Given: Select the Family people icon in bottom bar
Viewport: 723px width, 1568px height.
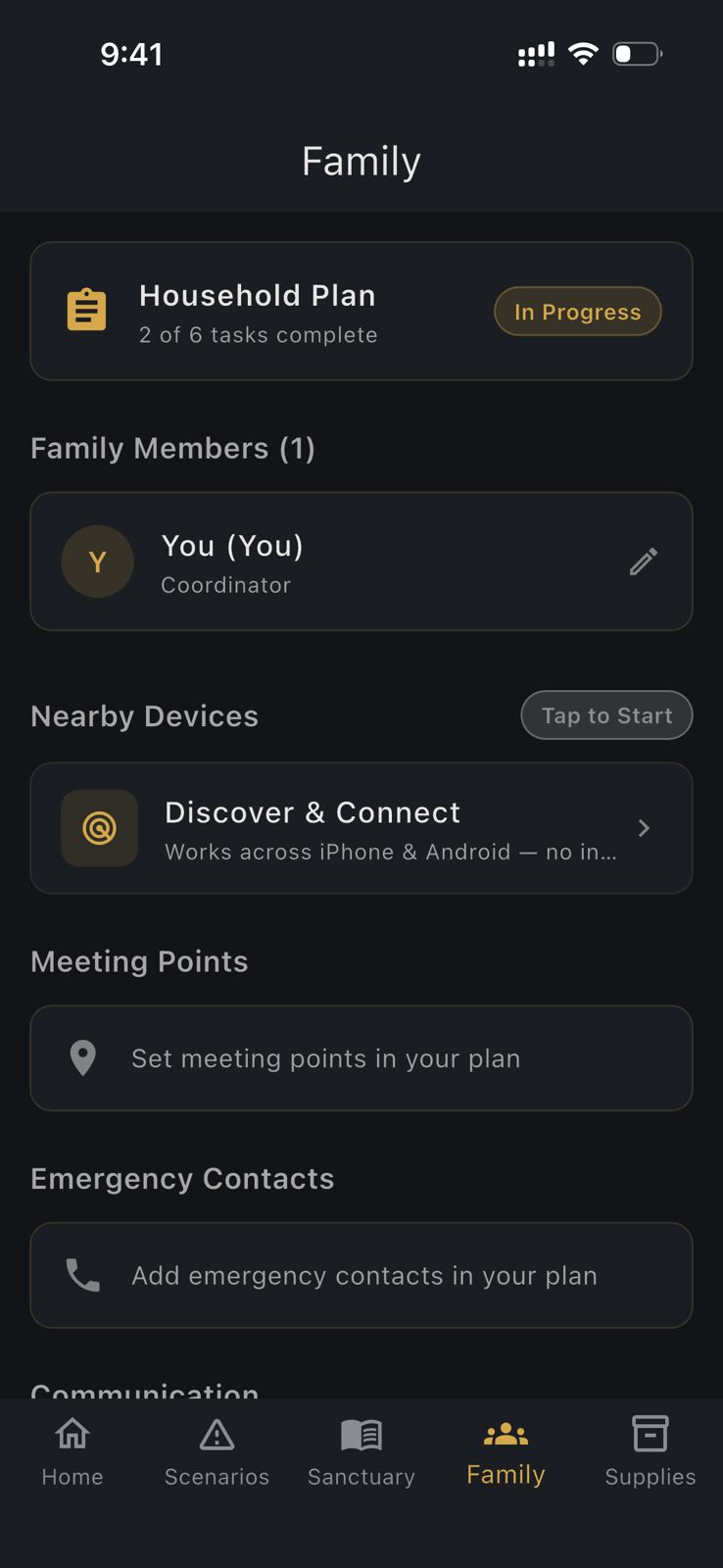Looking at the screenshot, I should [x=505, y=1434].
